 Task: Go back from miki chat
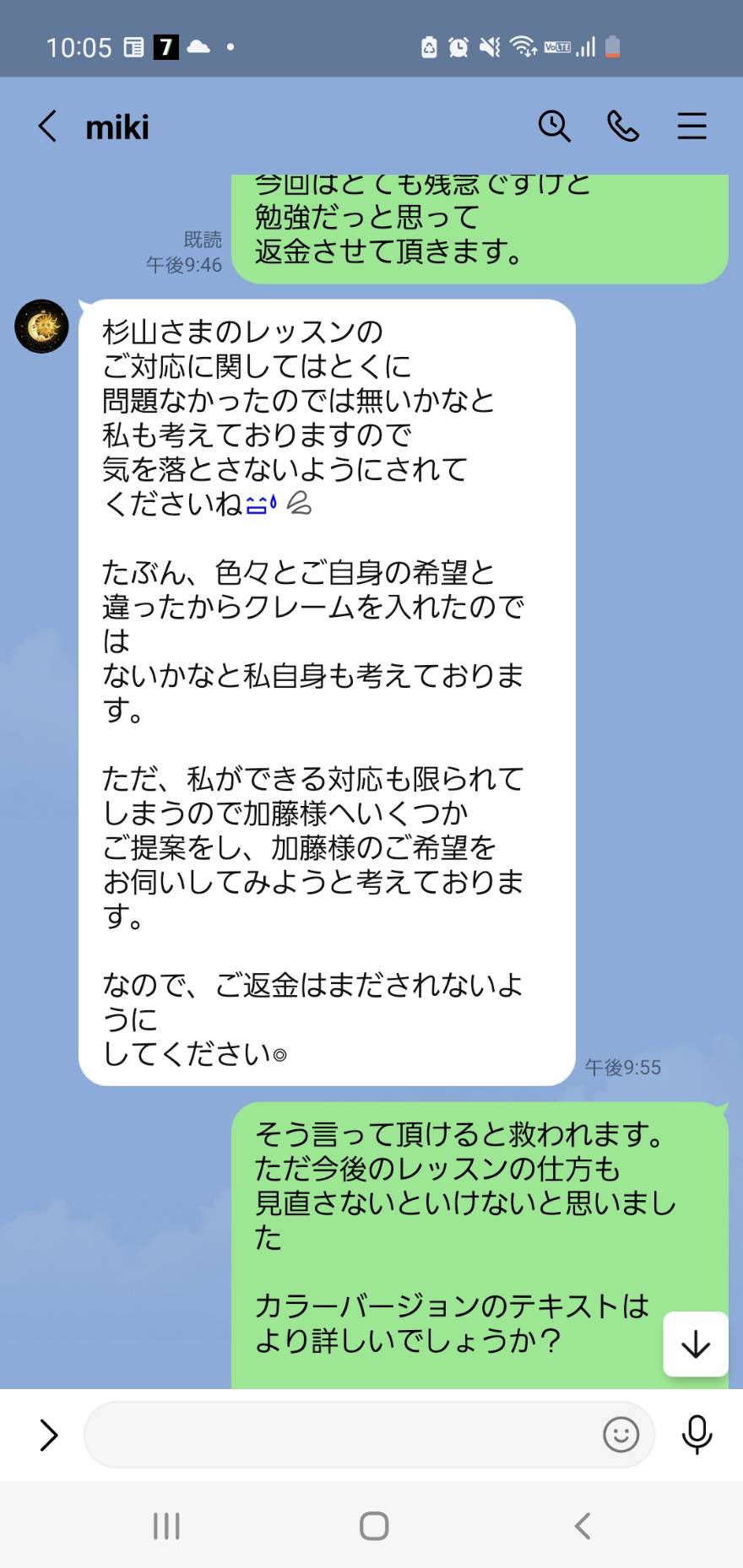point(48,127)
